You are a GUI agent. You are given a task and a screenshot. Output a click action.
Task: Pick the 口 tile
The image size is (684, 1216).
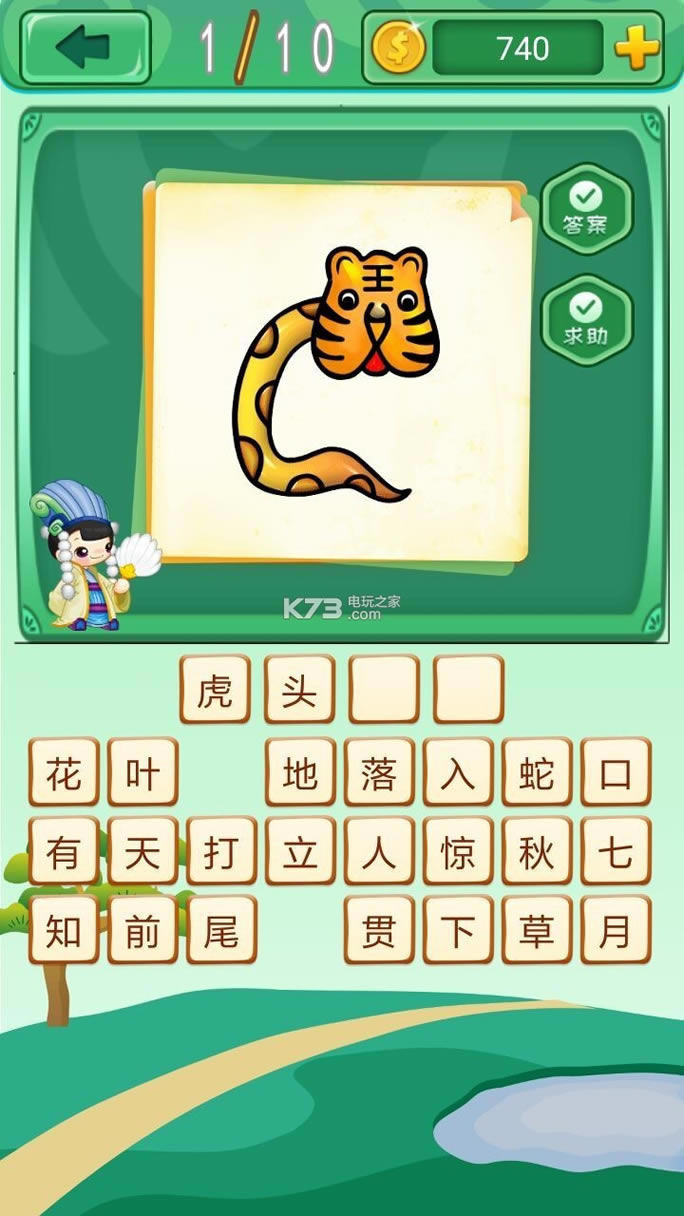[x=616, y=772]
